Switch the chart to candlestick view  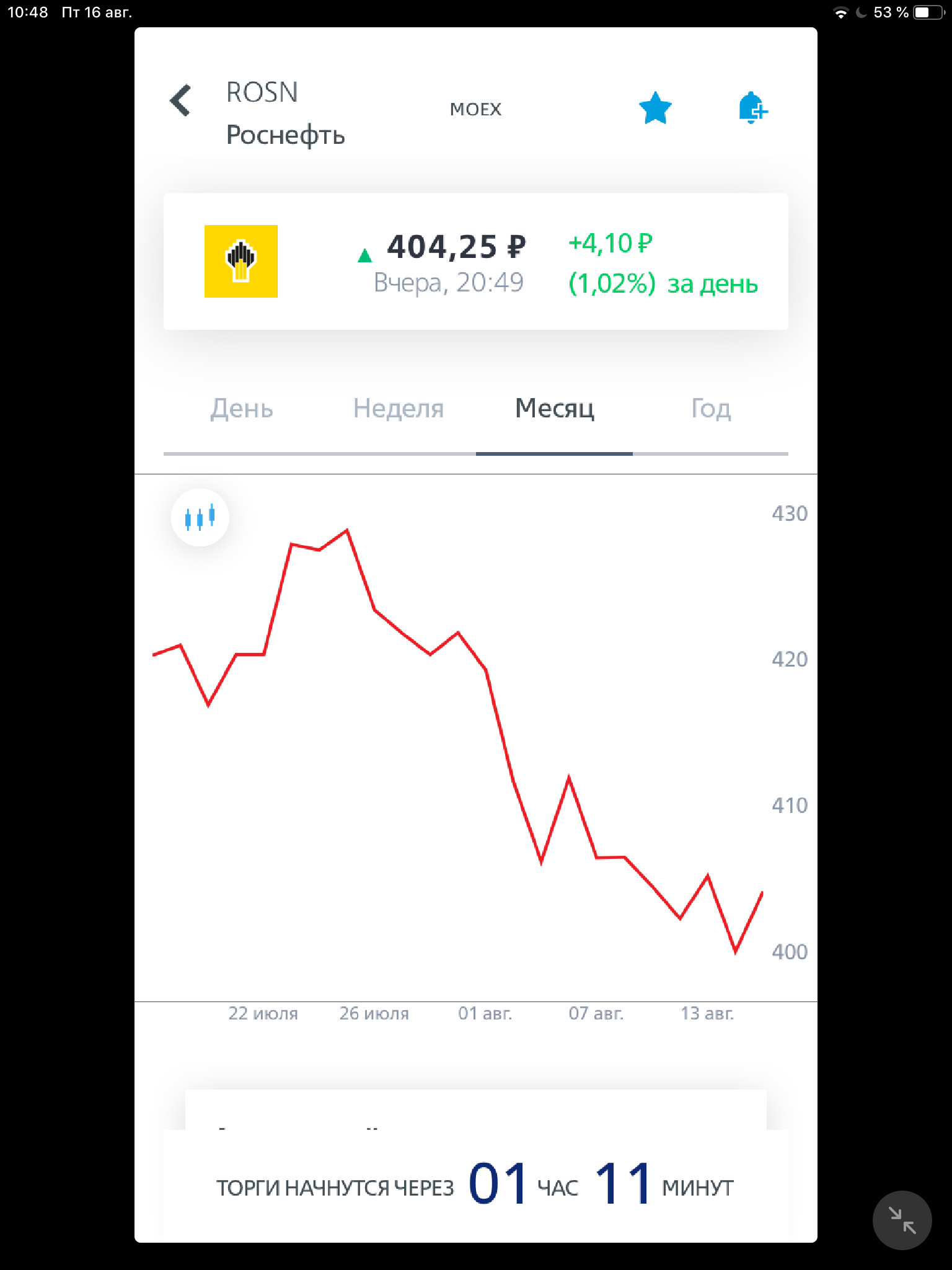(200, 517)
